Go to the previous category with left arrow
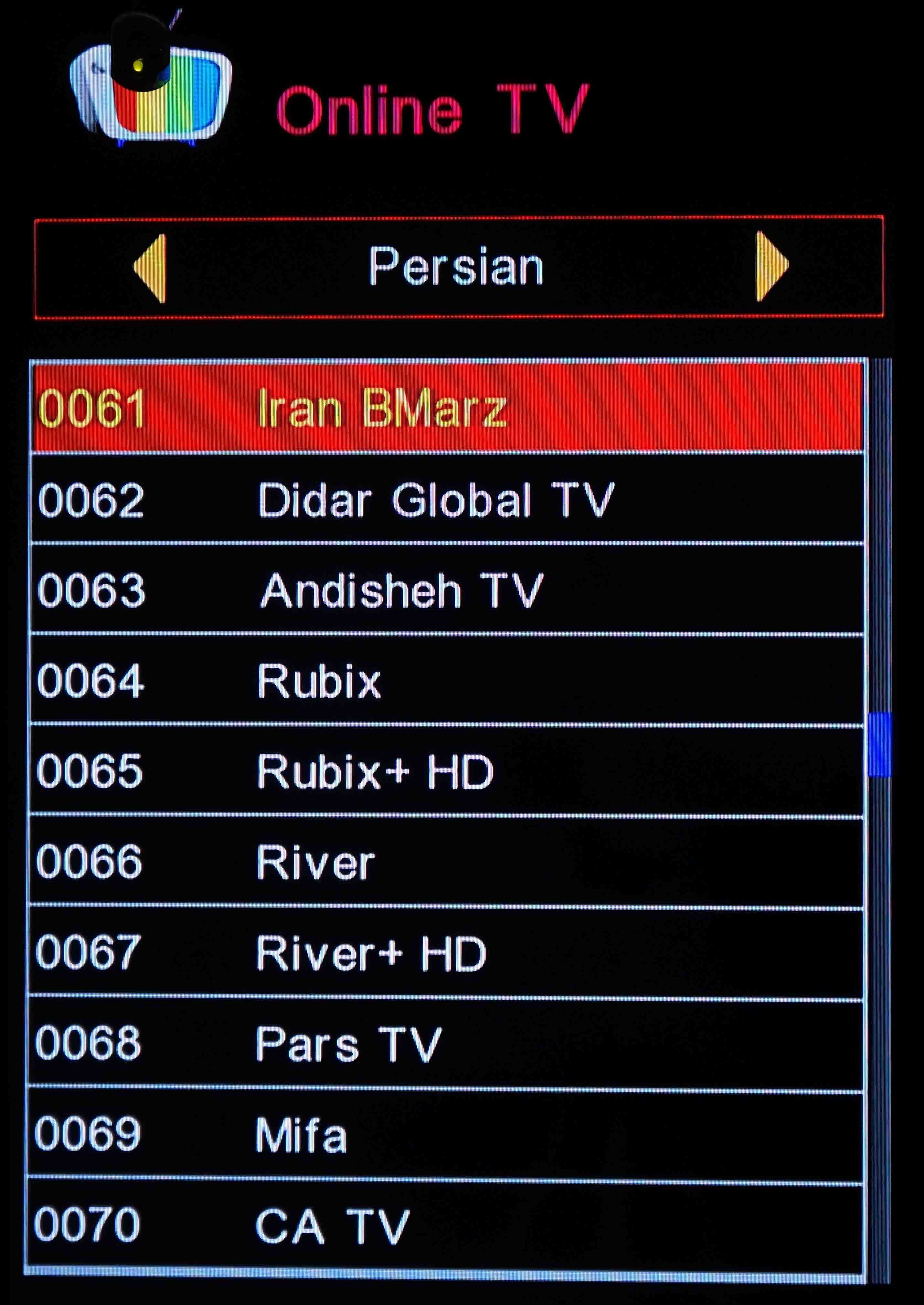The height and width of the screenshot is (1305, 924). [x=150, y=268]
